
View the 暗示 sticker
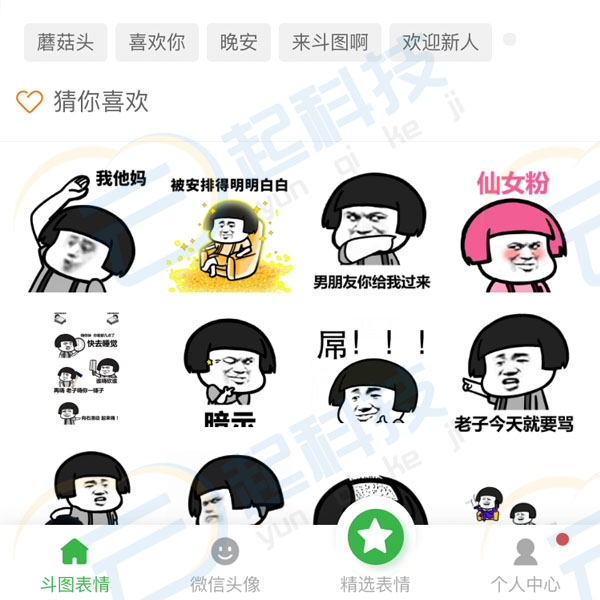pyautogui.click(x=228, y=372)
